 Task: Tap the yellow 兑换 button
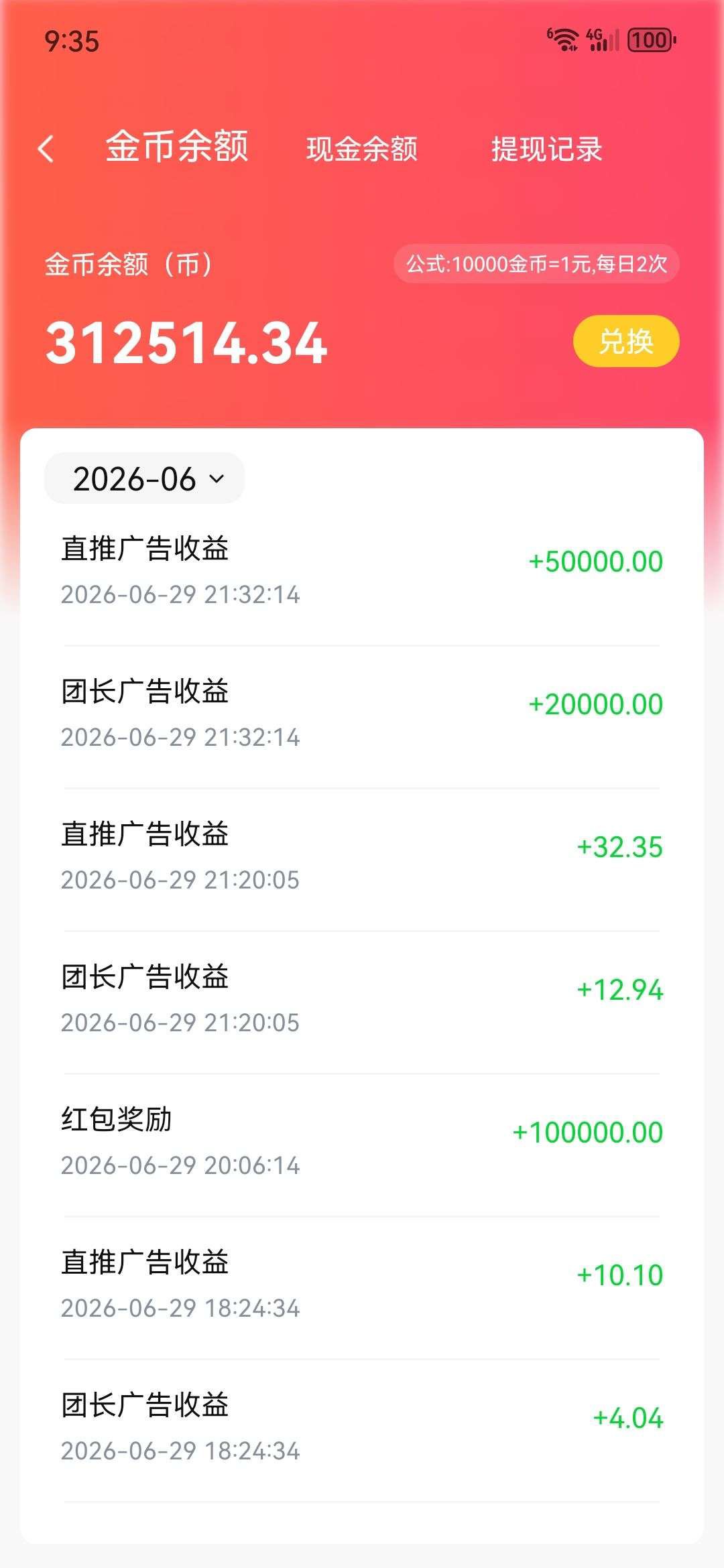[626, 341]
